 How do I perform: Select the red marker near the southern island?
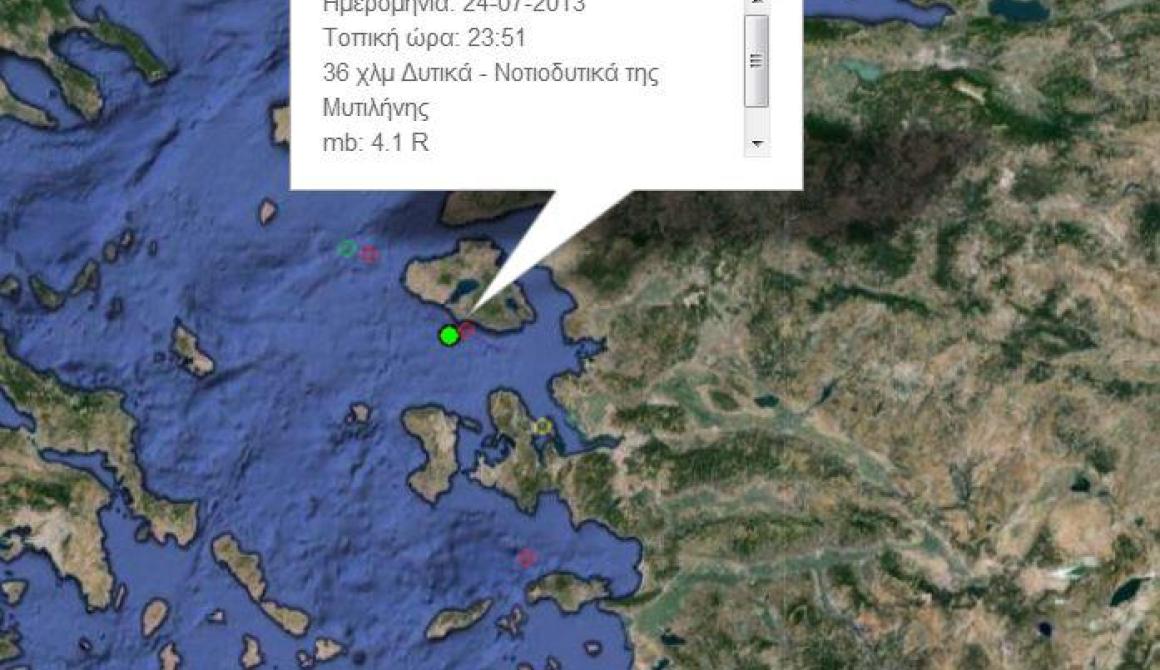coord(526,557)
